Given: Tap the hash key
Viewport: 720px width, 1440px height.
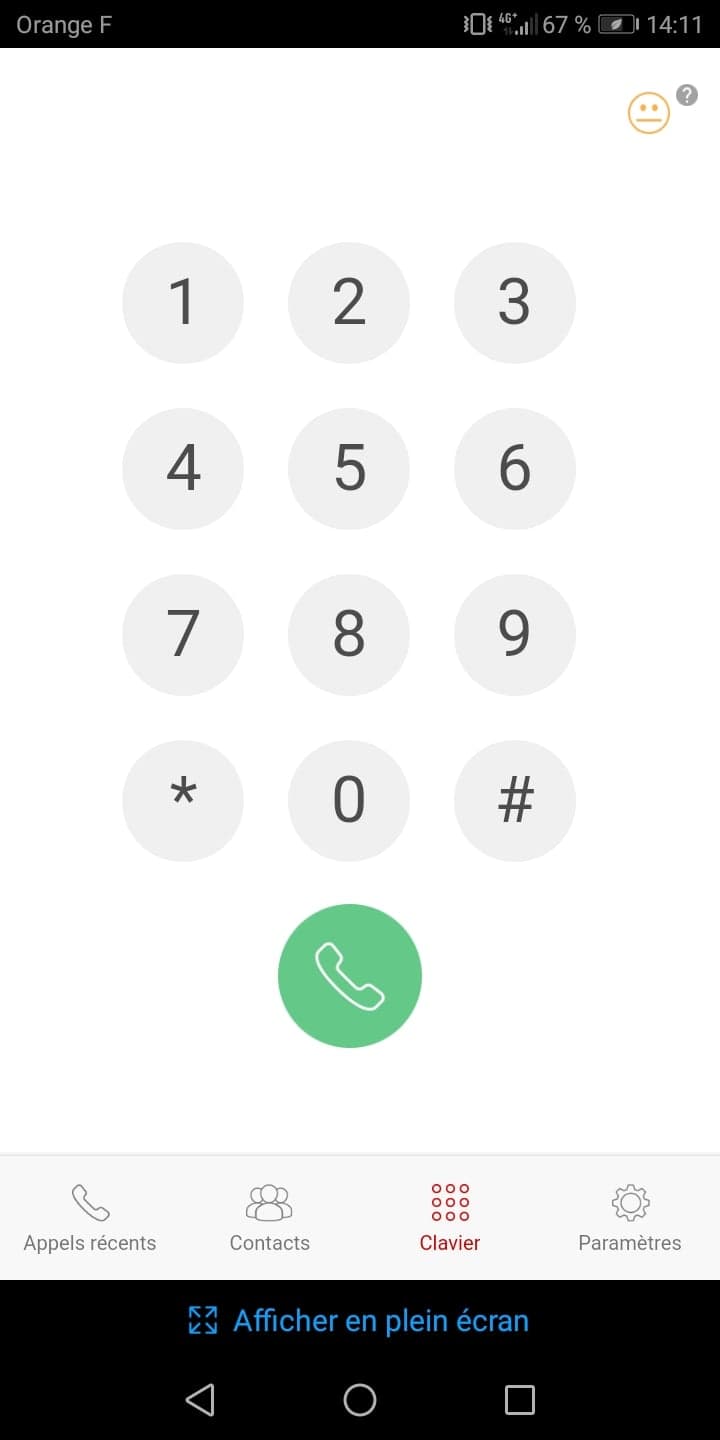Looking at the screenshot, I should point(515,800).
